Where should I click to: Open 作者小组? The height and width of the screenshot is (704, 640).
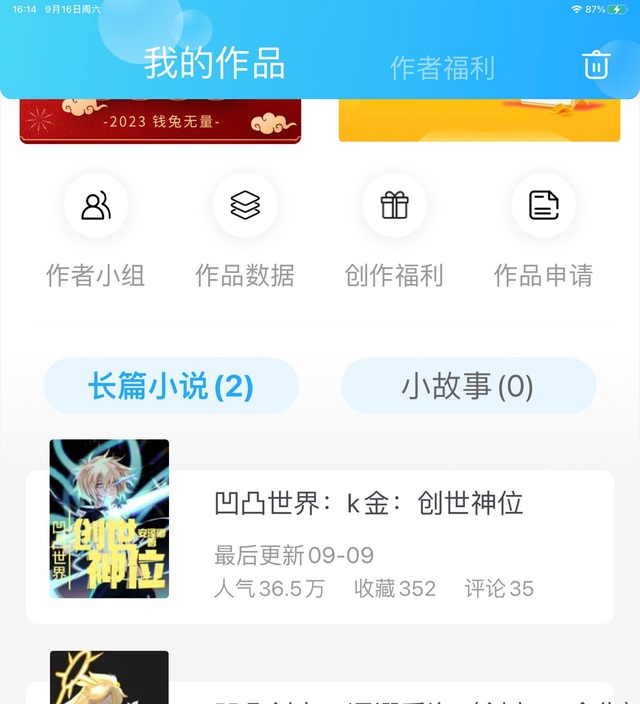click(x=96, y=230)
